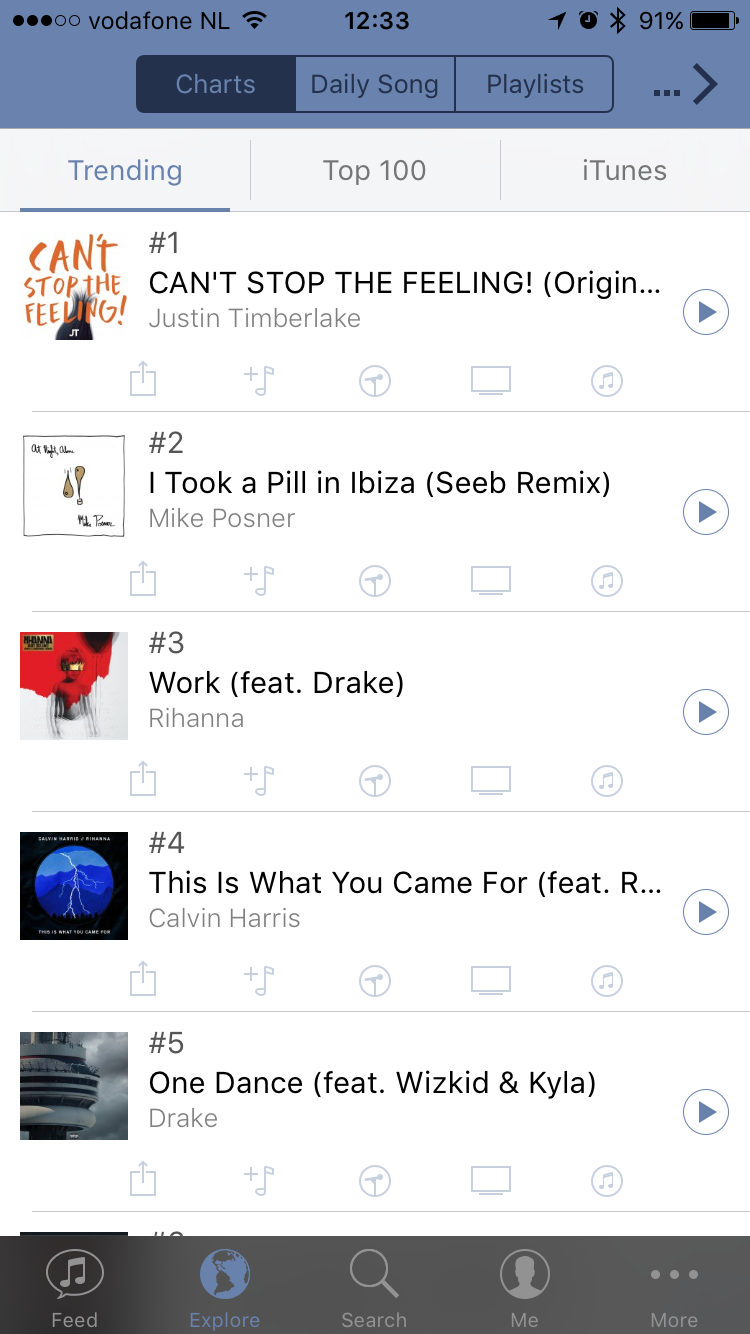Open the Top 100 chart tab
750x1334 pixels.
coord(375,171)
